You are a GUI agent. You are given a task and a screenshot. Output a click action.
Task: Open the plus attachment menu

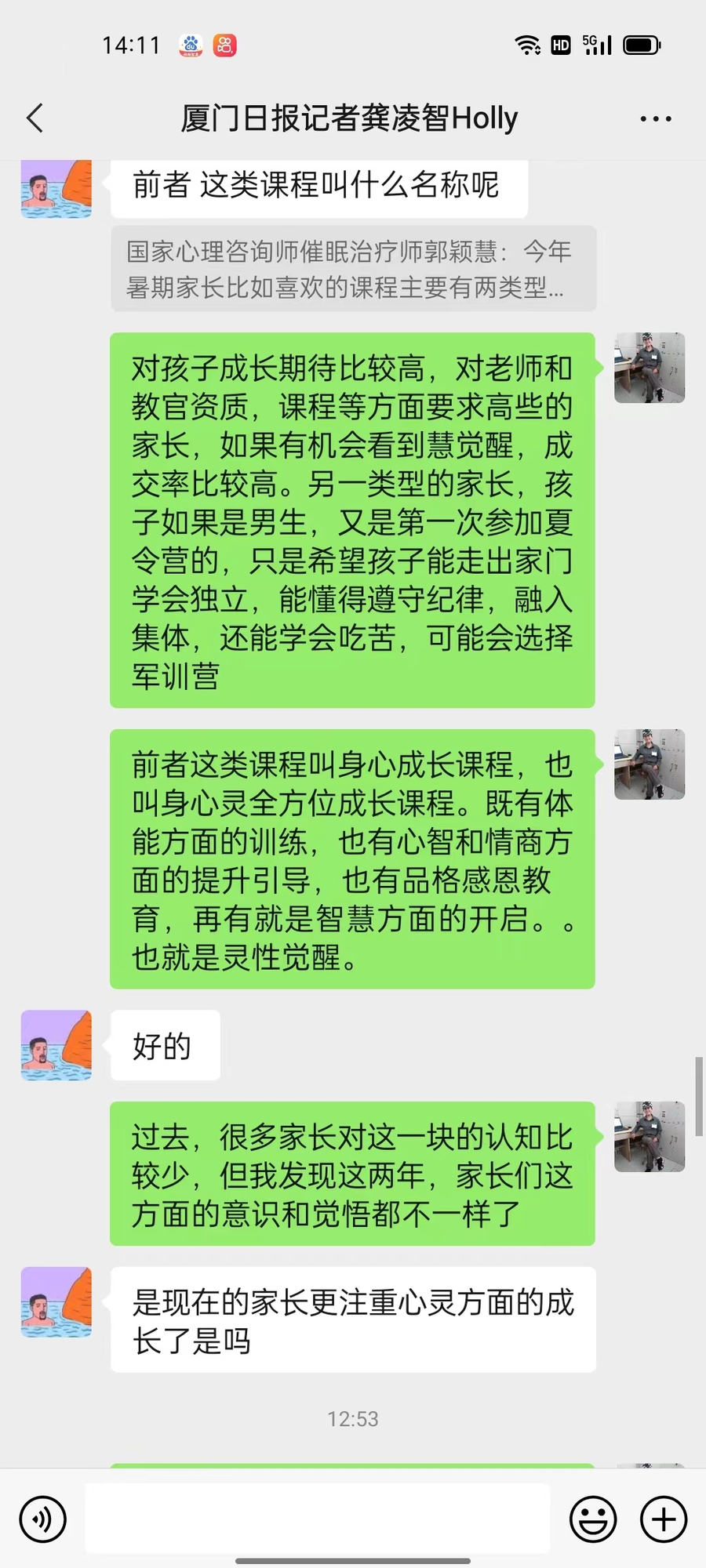[664, 1519]
